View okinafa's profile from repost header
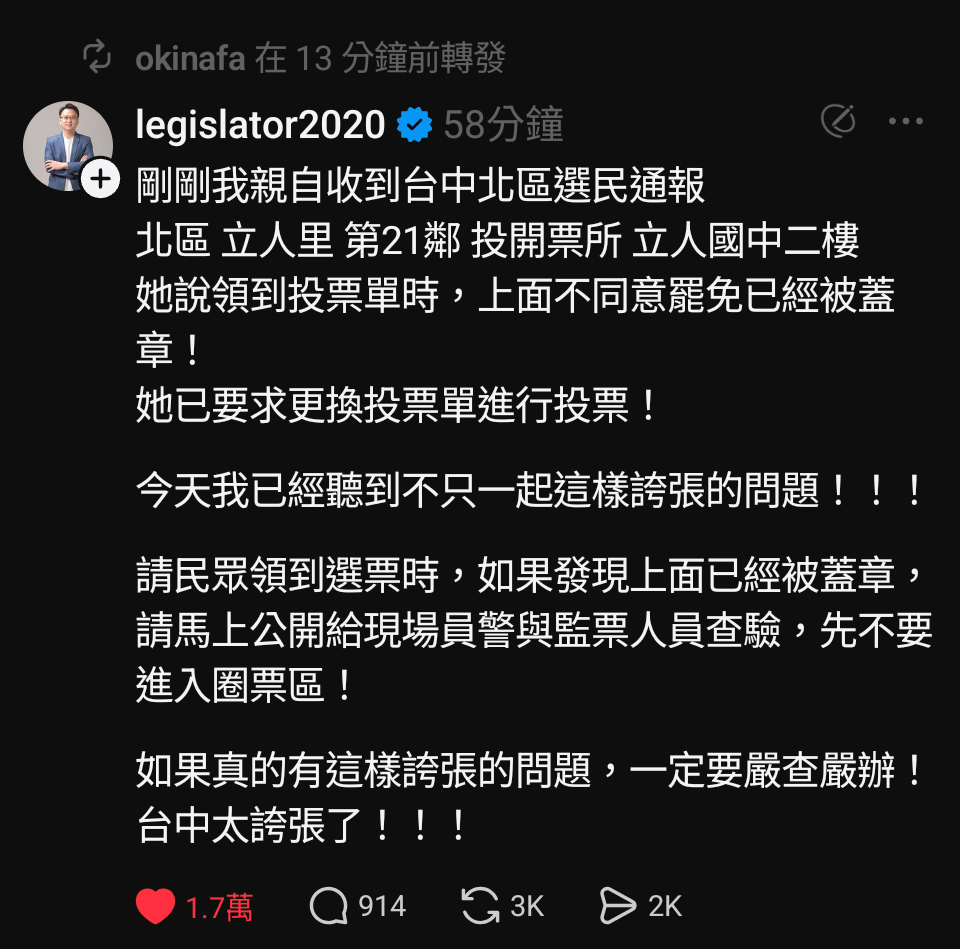The width and height of the screenshot is (960, 949). [190, 58]
